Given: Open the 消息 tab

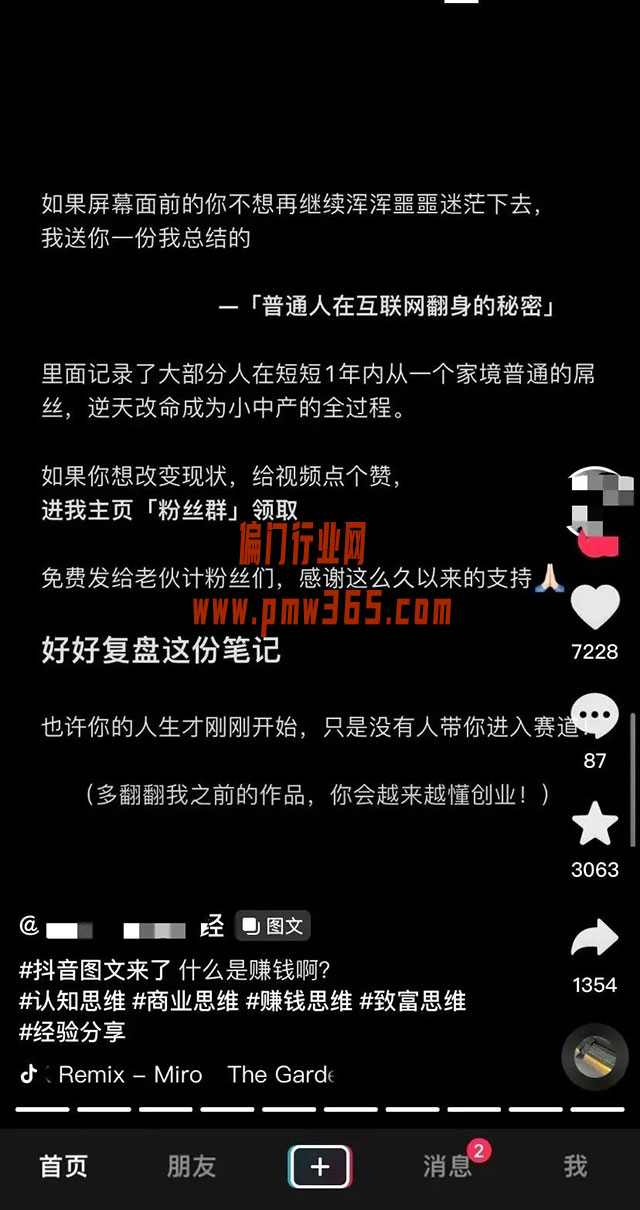Looking at the screenshot, I should [x=448, y=1166].
